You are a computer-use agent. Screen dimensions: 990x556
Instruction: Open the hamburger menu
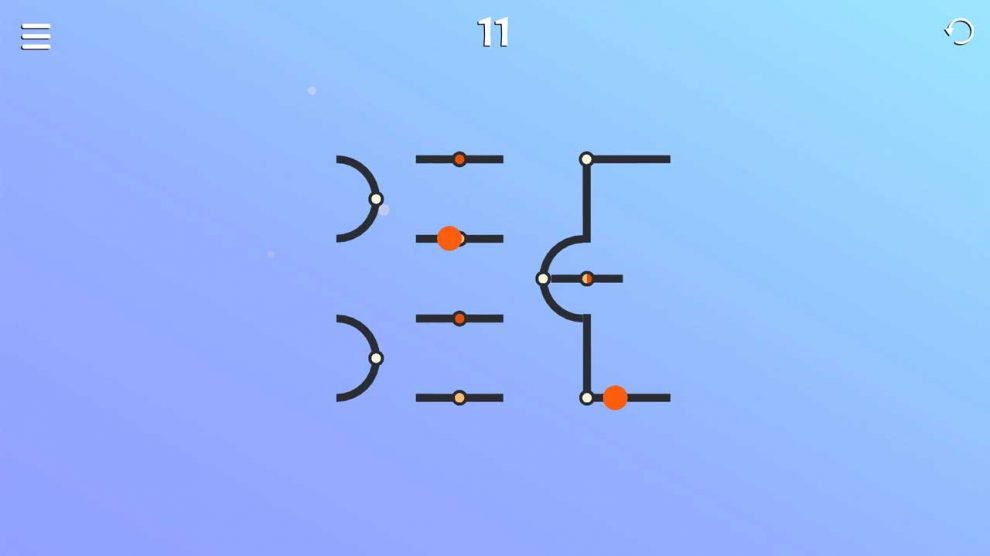pyautogui.click(x=36, y=37)
